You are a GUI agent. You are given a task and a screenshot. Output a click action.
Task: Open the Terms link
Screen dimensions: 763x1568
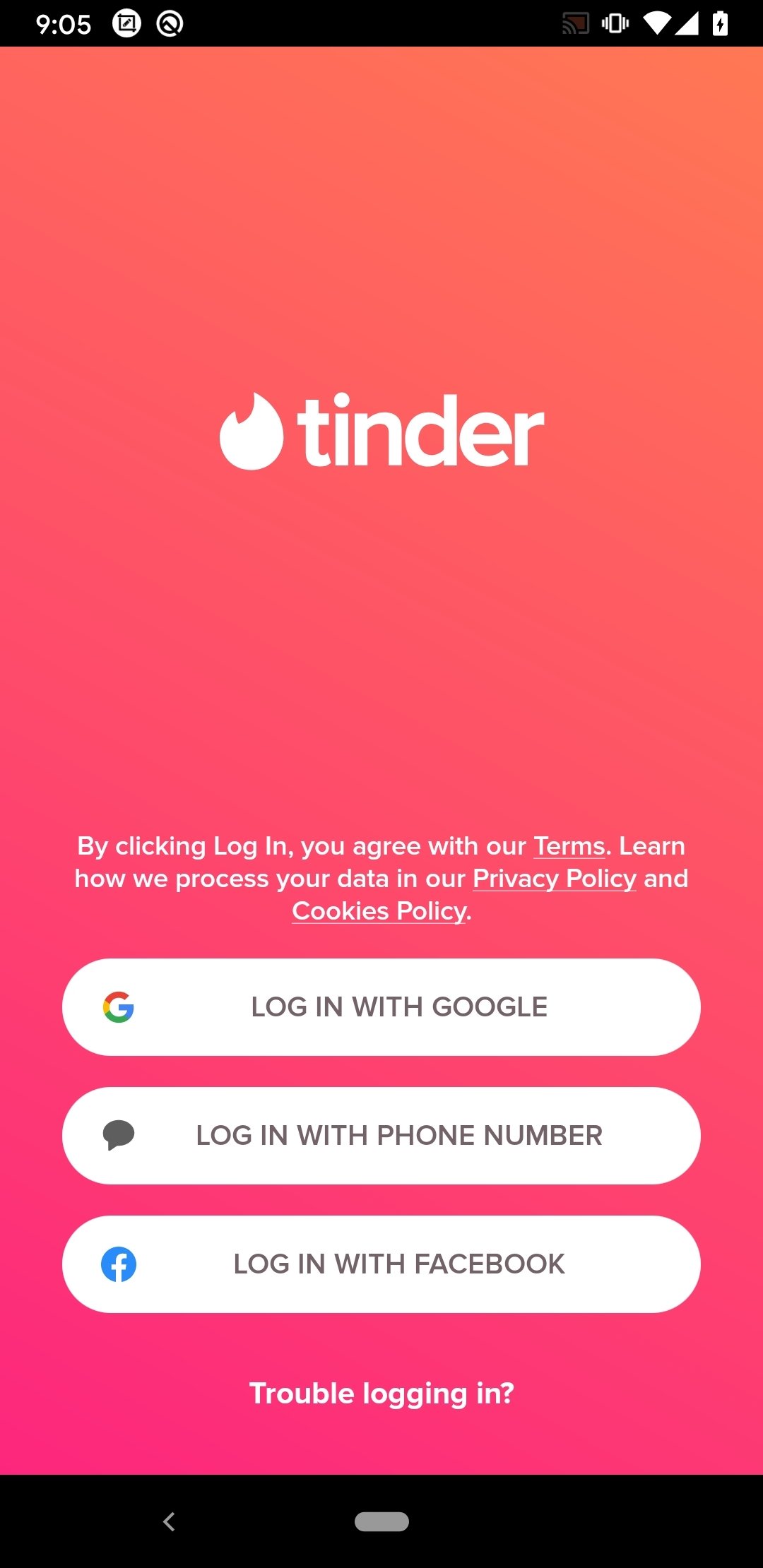point(569,846)
